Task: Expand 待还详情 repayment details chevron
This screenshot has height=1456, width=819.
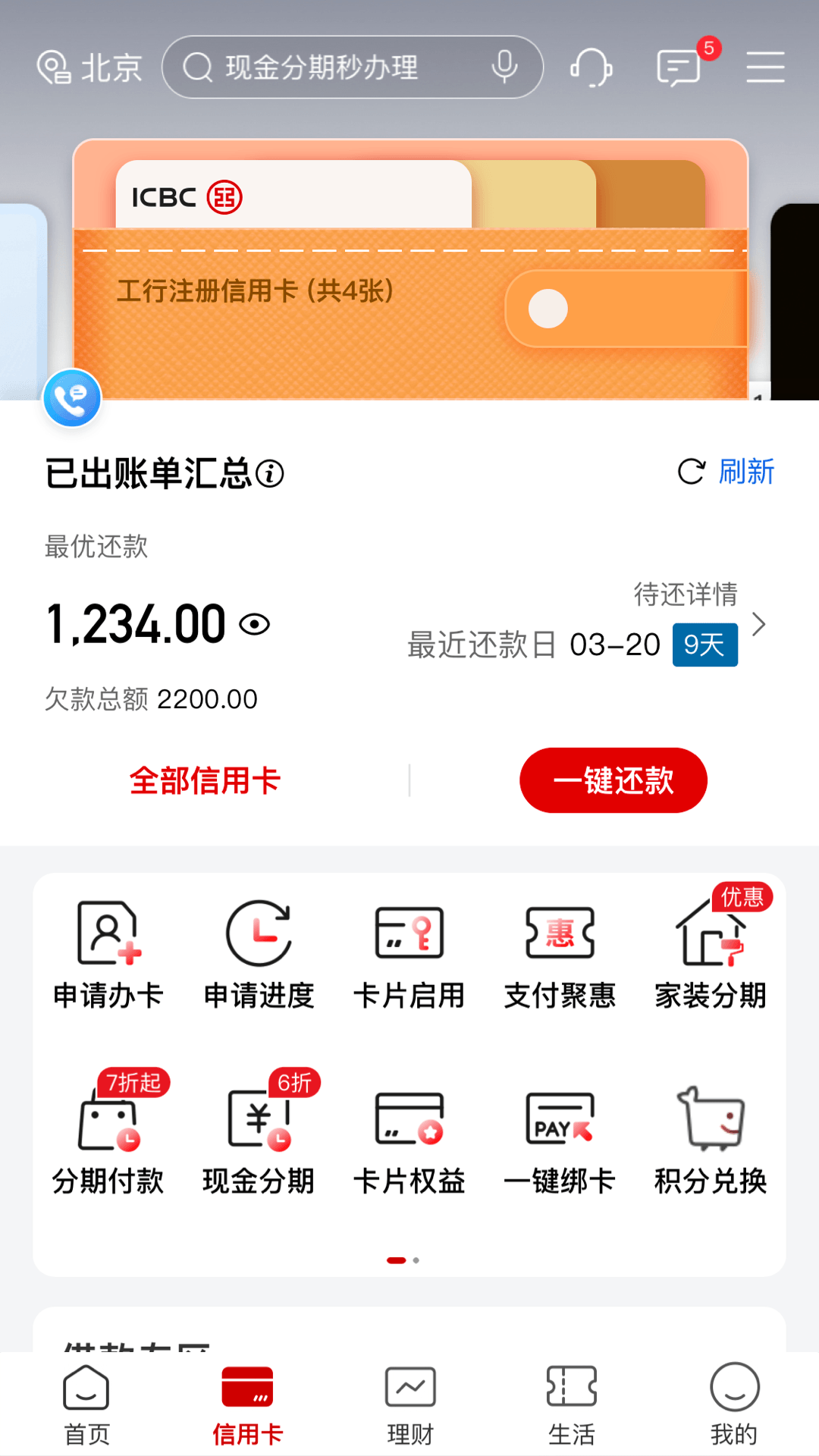Action: click(x=761, y=623)
